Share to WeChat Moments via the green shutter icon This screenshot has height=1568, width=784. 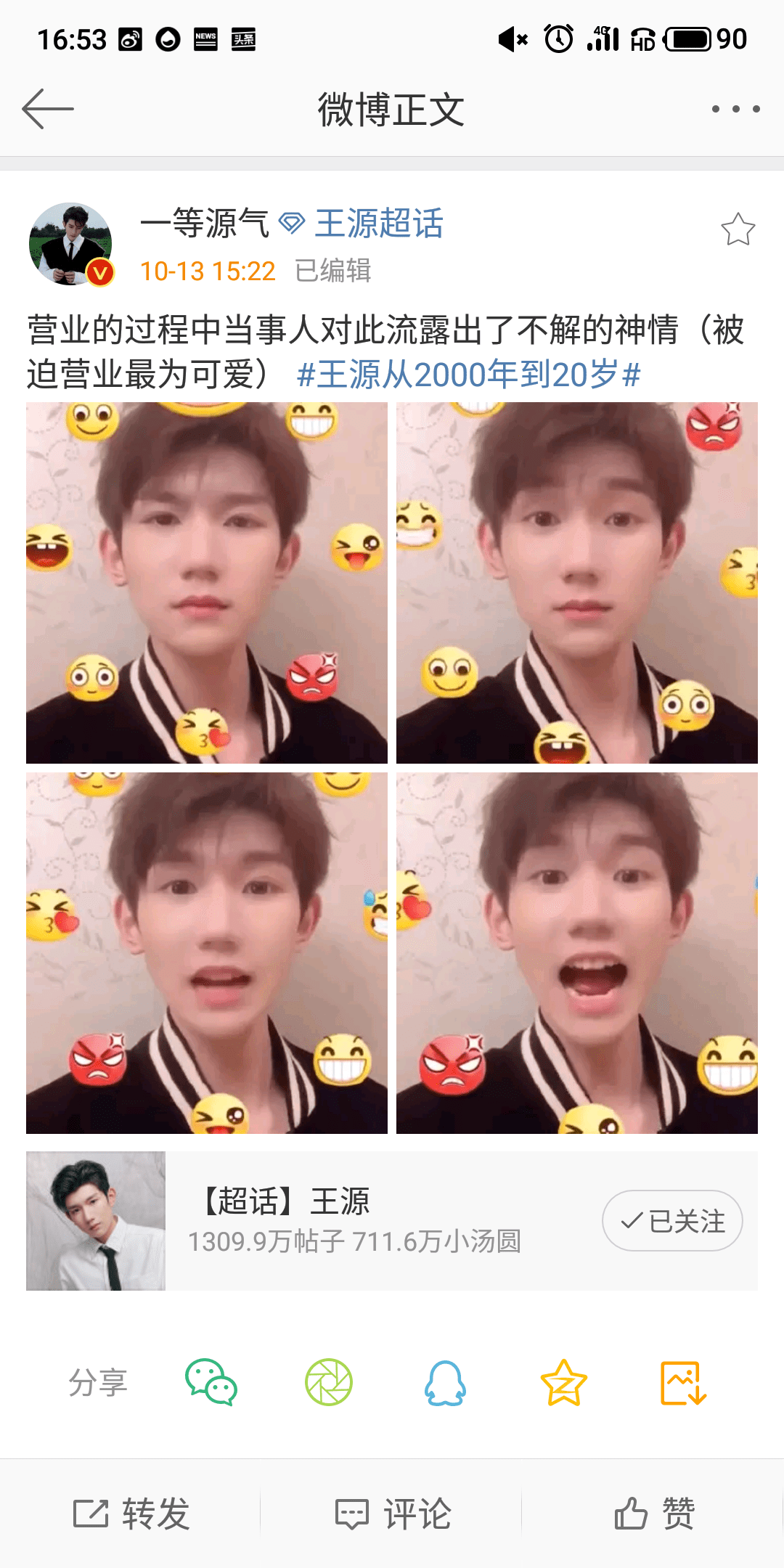point(329,1382)
